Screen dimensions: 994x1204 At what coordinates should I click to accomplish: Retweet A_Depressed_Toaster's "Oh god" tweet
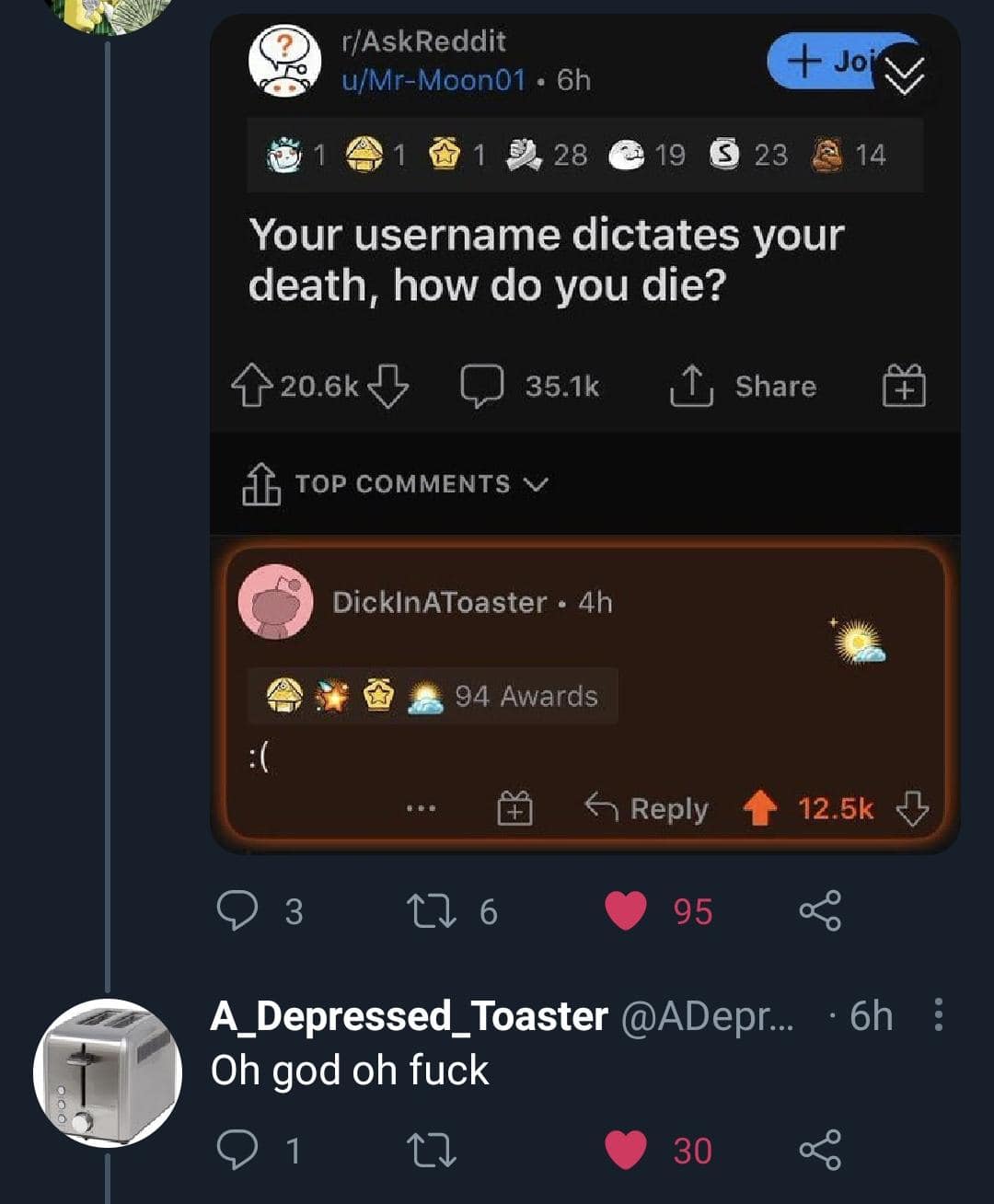point(431,1151)
